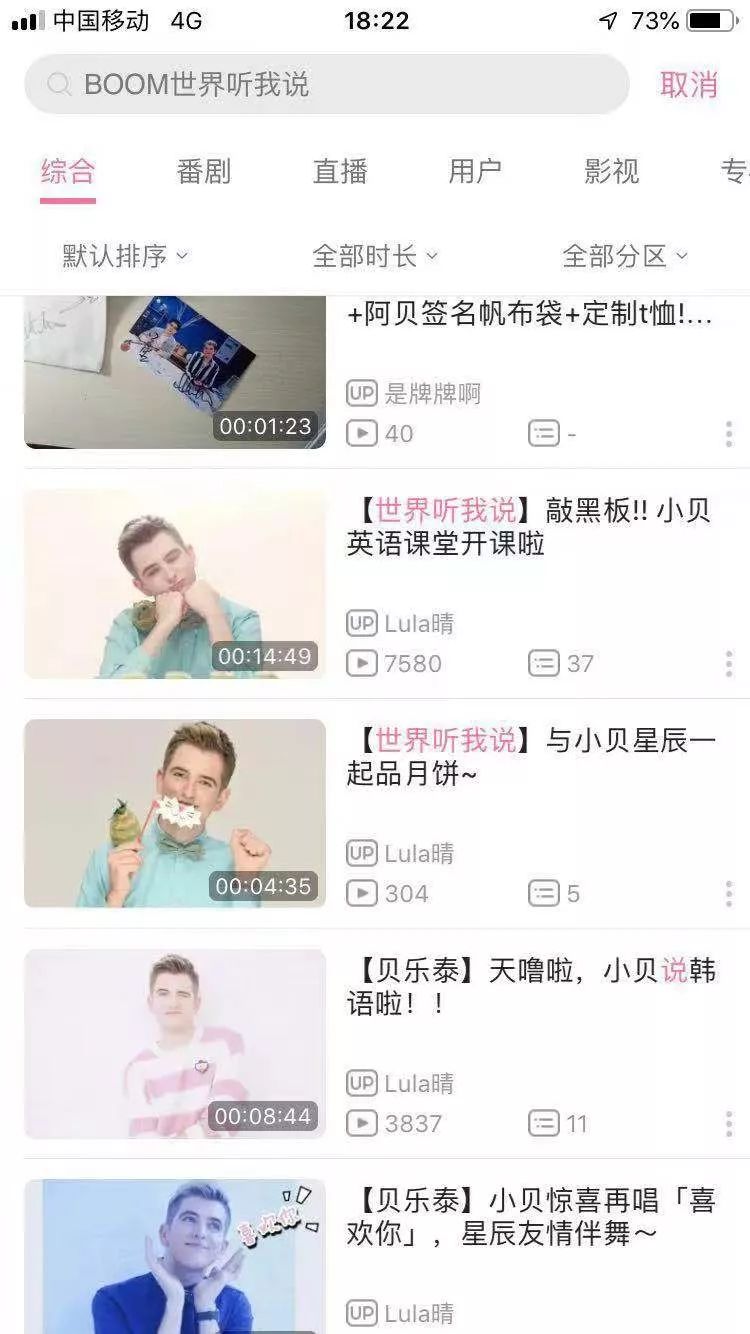Tap the search box with BOOM世界听我说
750x1334 pixels.
[326, 85]
